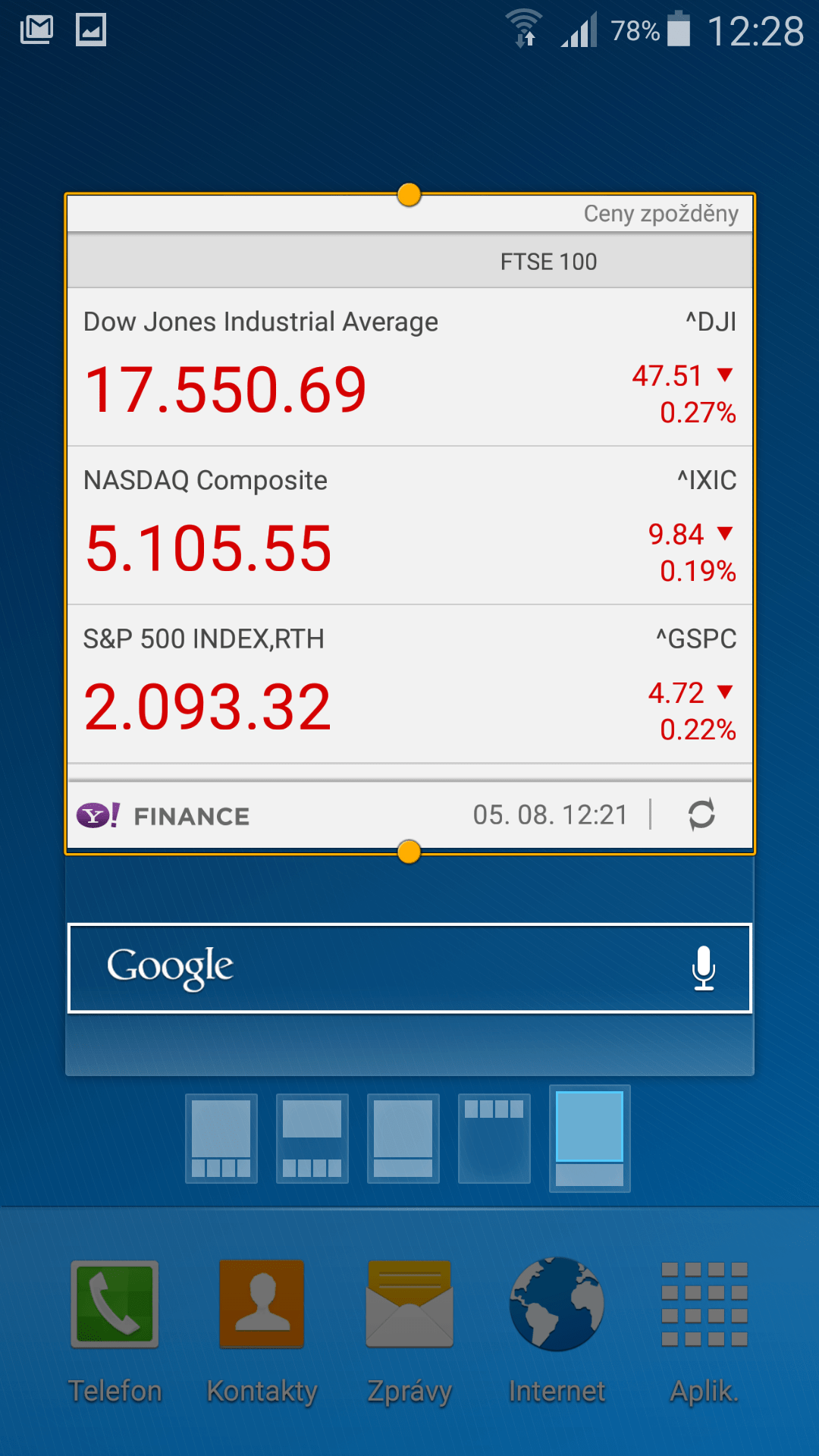
Task: Open the Yahoo Finance logo in widget
Action: [163, 816]
